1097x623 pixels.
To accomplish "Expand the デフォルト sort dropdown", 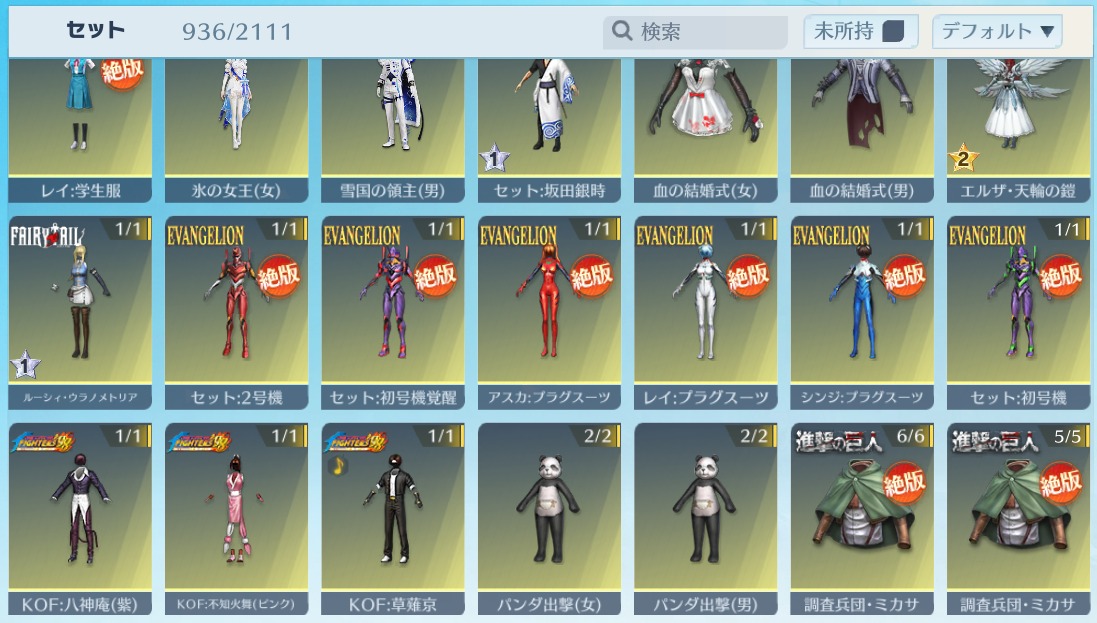I will click(996, 32).
